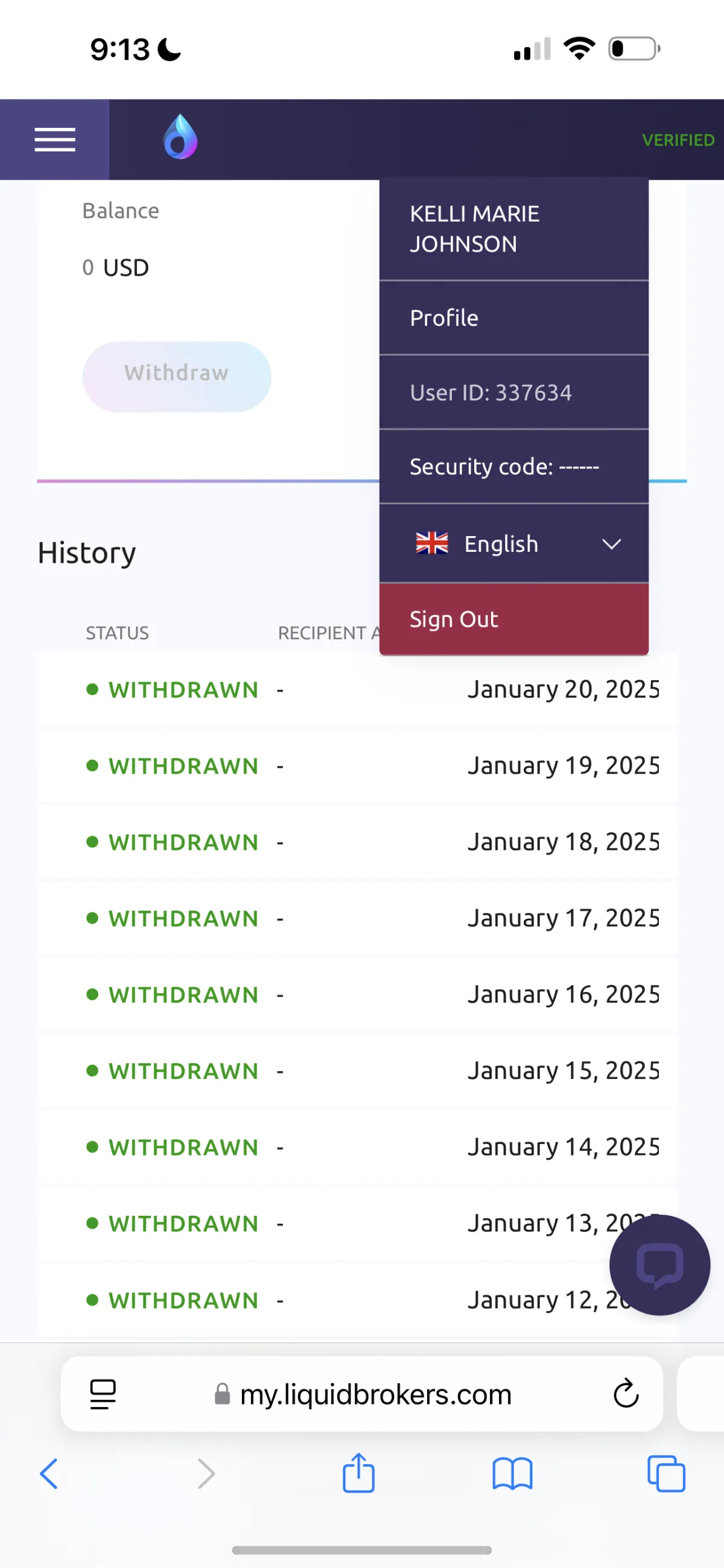Expand the English language selector
Viewport: 724px width, 1568px height.
513,543
